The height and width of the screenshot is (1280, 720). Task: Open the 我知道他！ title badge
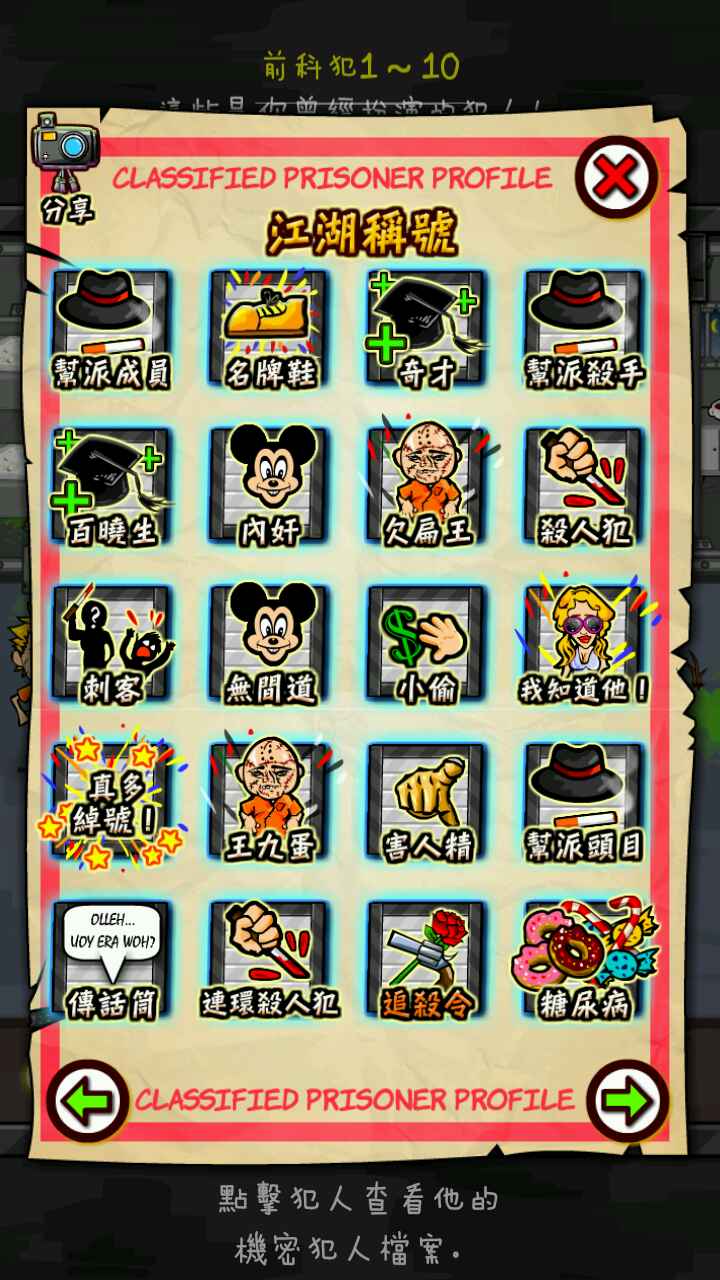click(585, 644)
